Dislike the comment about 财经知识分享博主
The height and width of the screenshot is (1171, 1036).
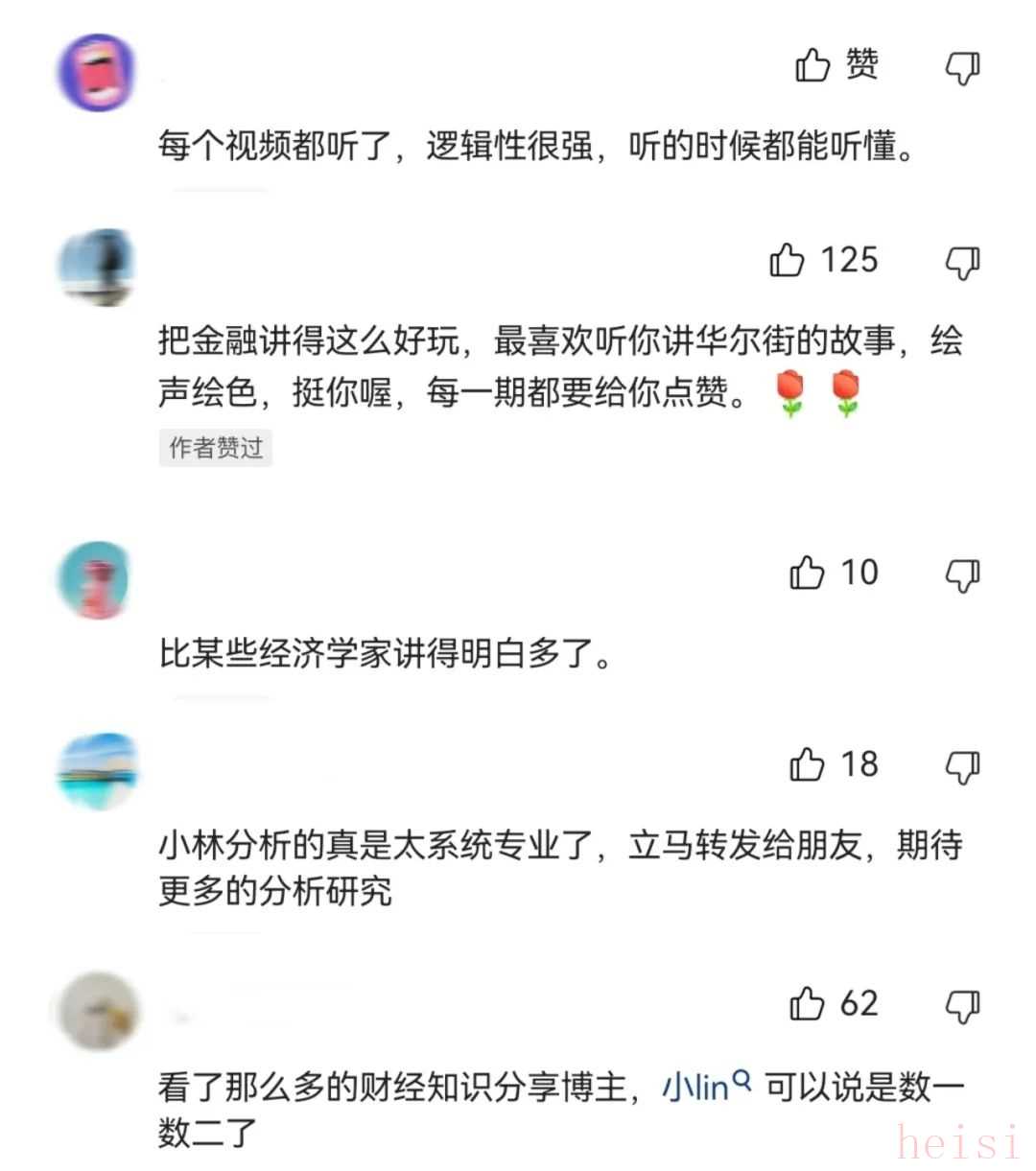coord(962,1006)
